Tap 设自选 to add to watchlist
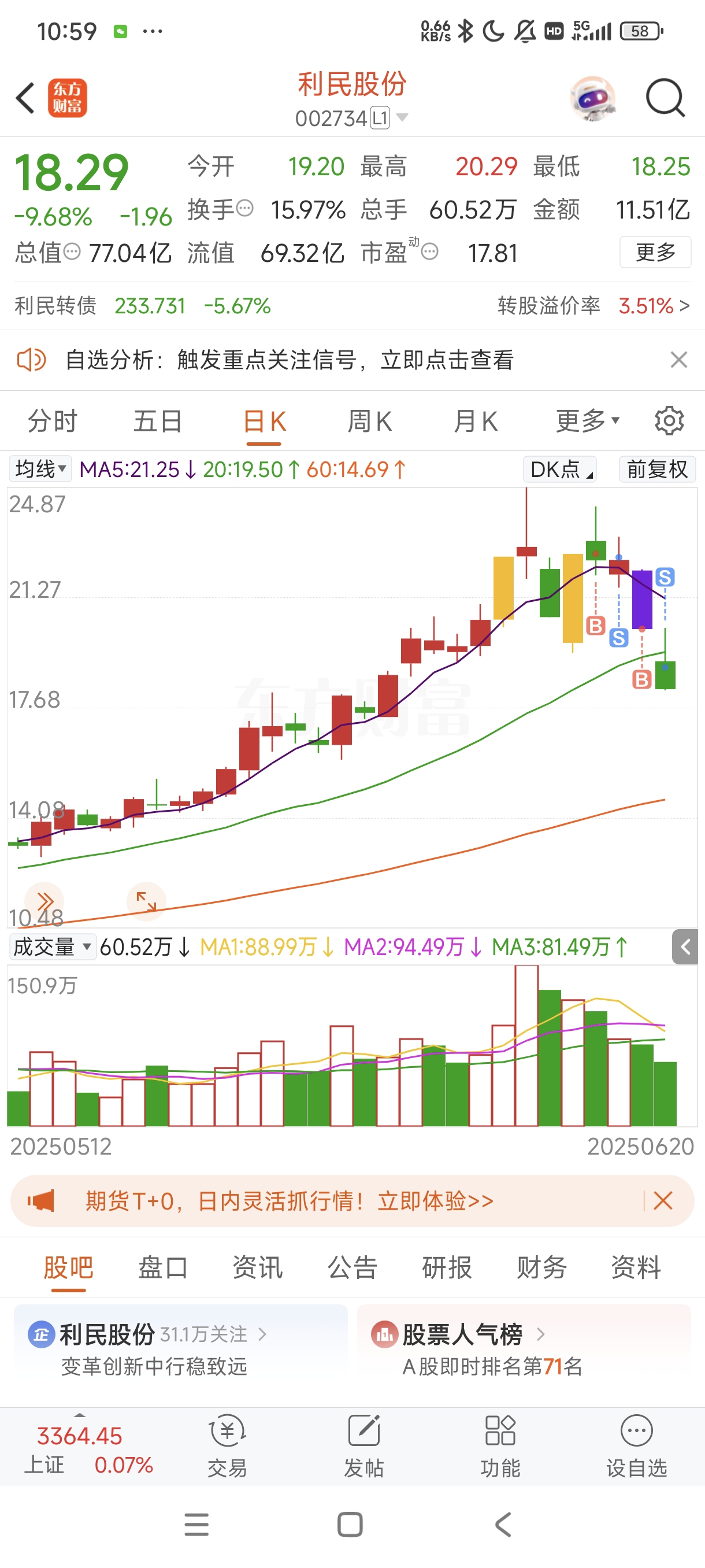705x1568 pixels. click(x=636, y=1445)
